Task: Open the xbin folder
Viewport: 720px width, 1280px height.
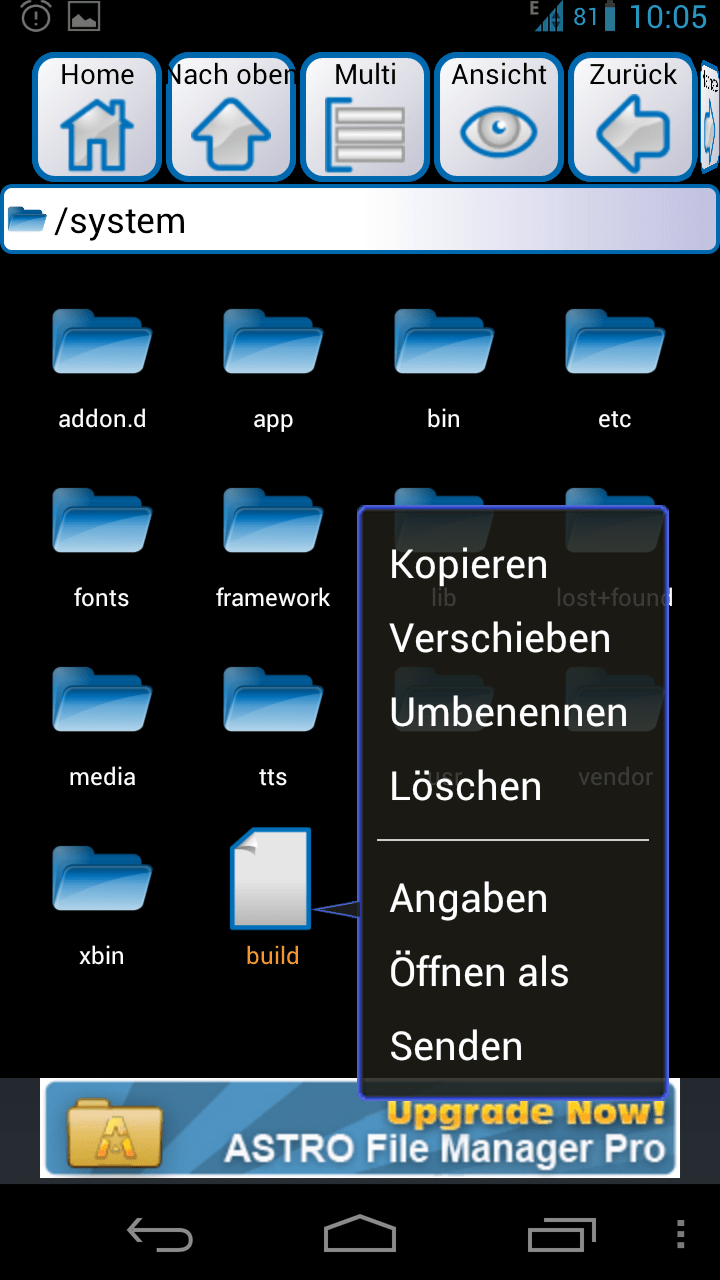Action: tap(102, 905)
